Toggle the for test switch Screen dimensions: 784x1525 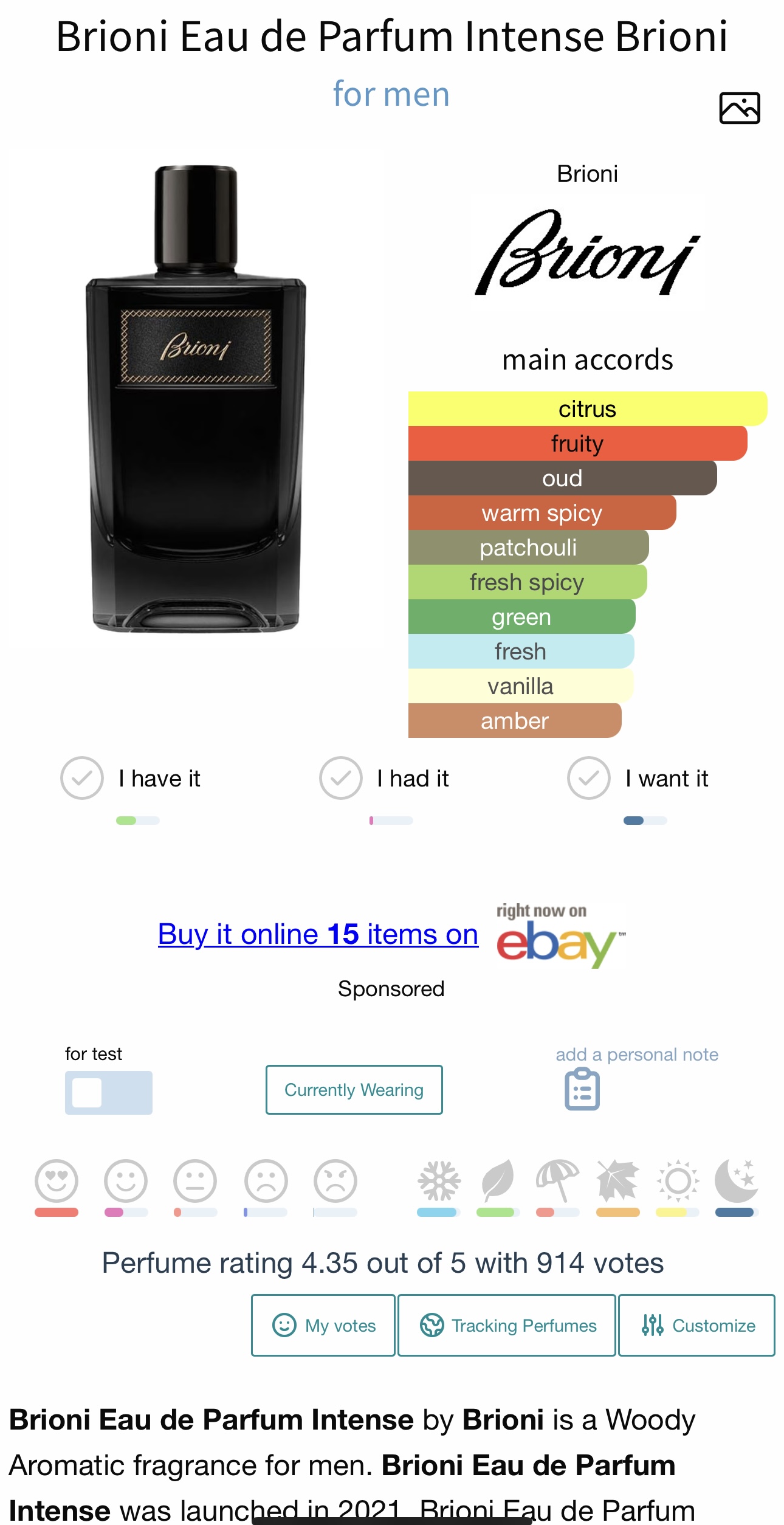(108, 1092)
